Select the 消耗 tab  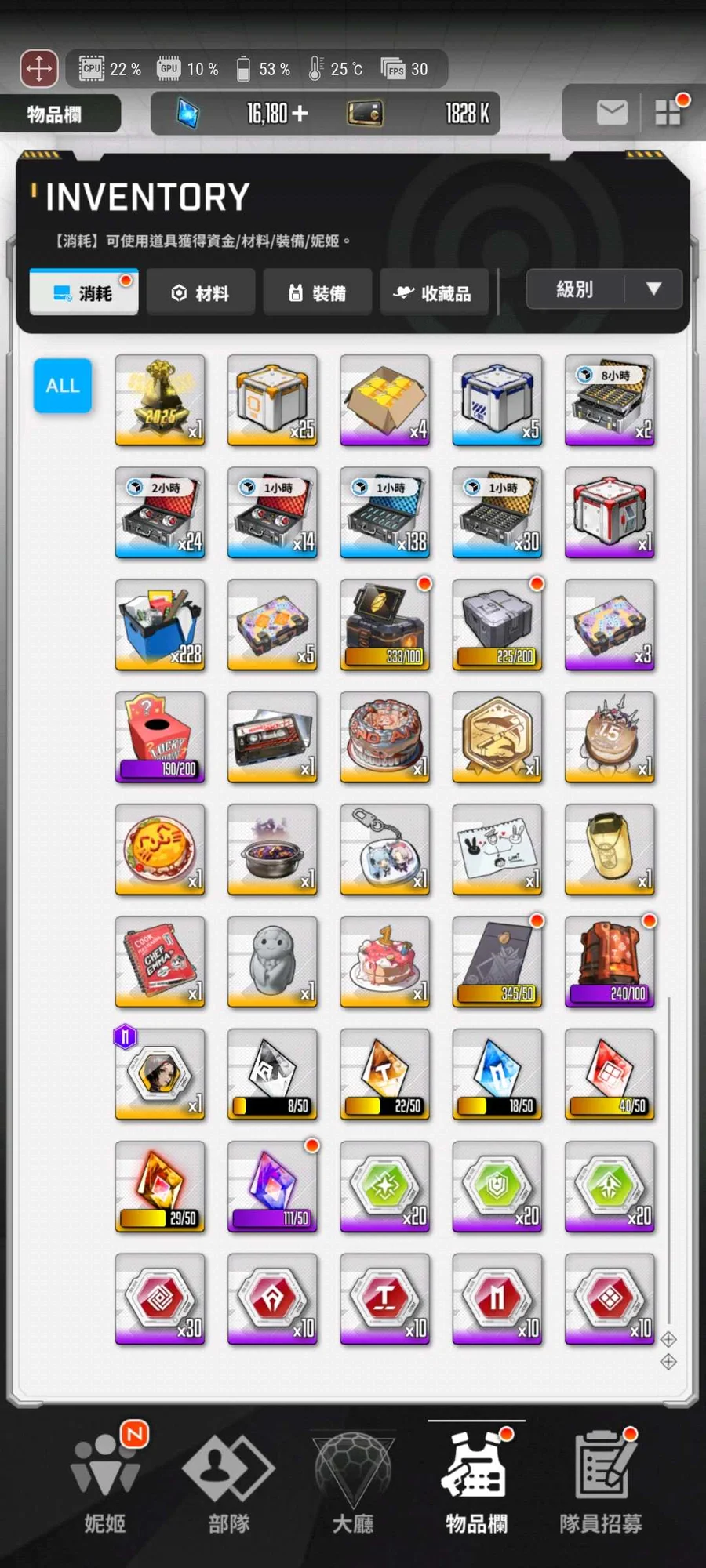pyautogui.click(x=84, y=292)
